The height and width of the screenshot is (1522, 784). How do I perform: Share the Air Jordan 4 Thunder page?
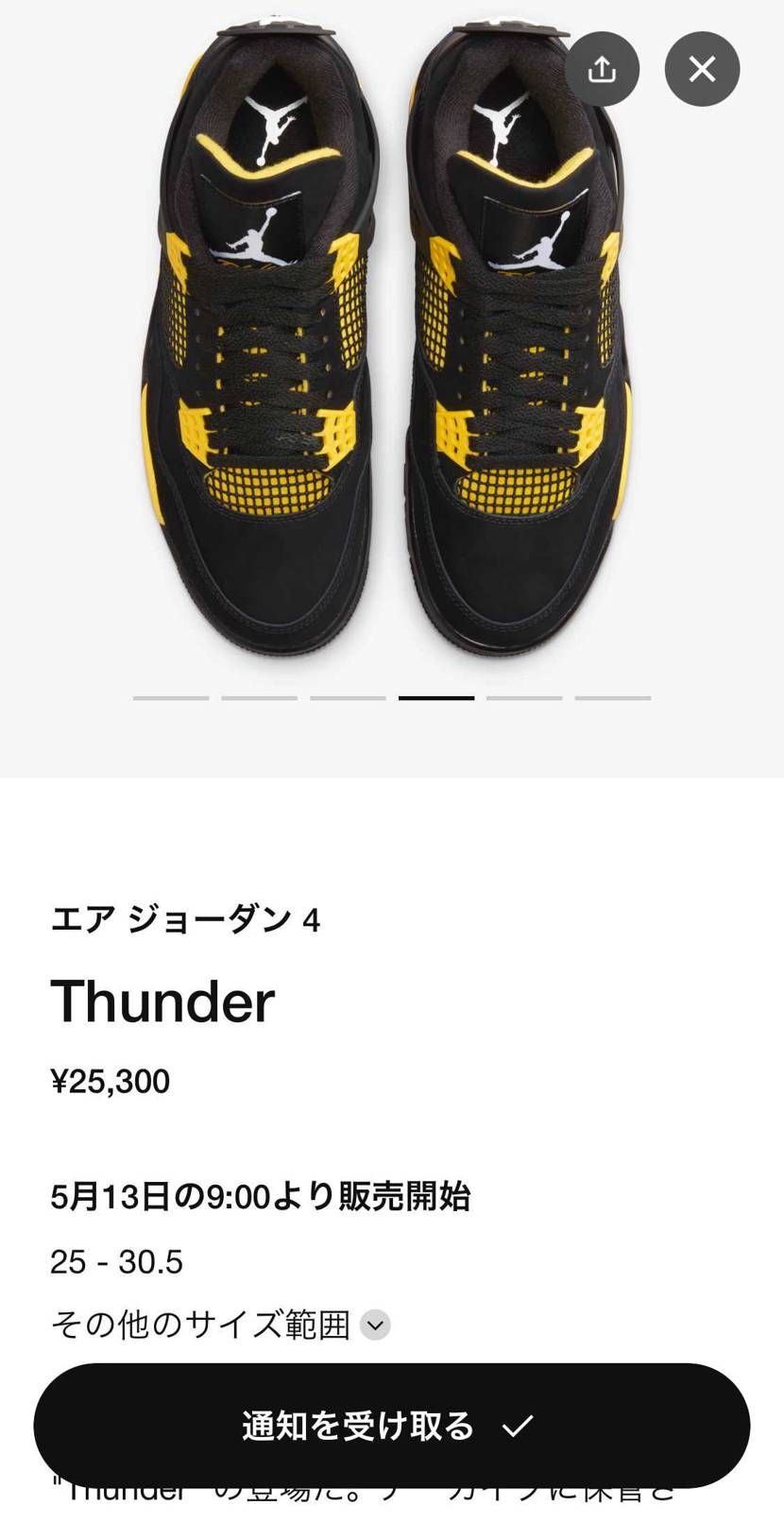point(602,69)
